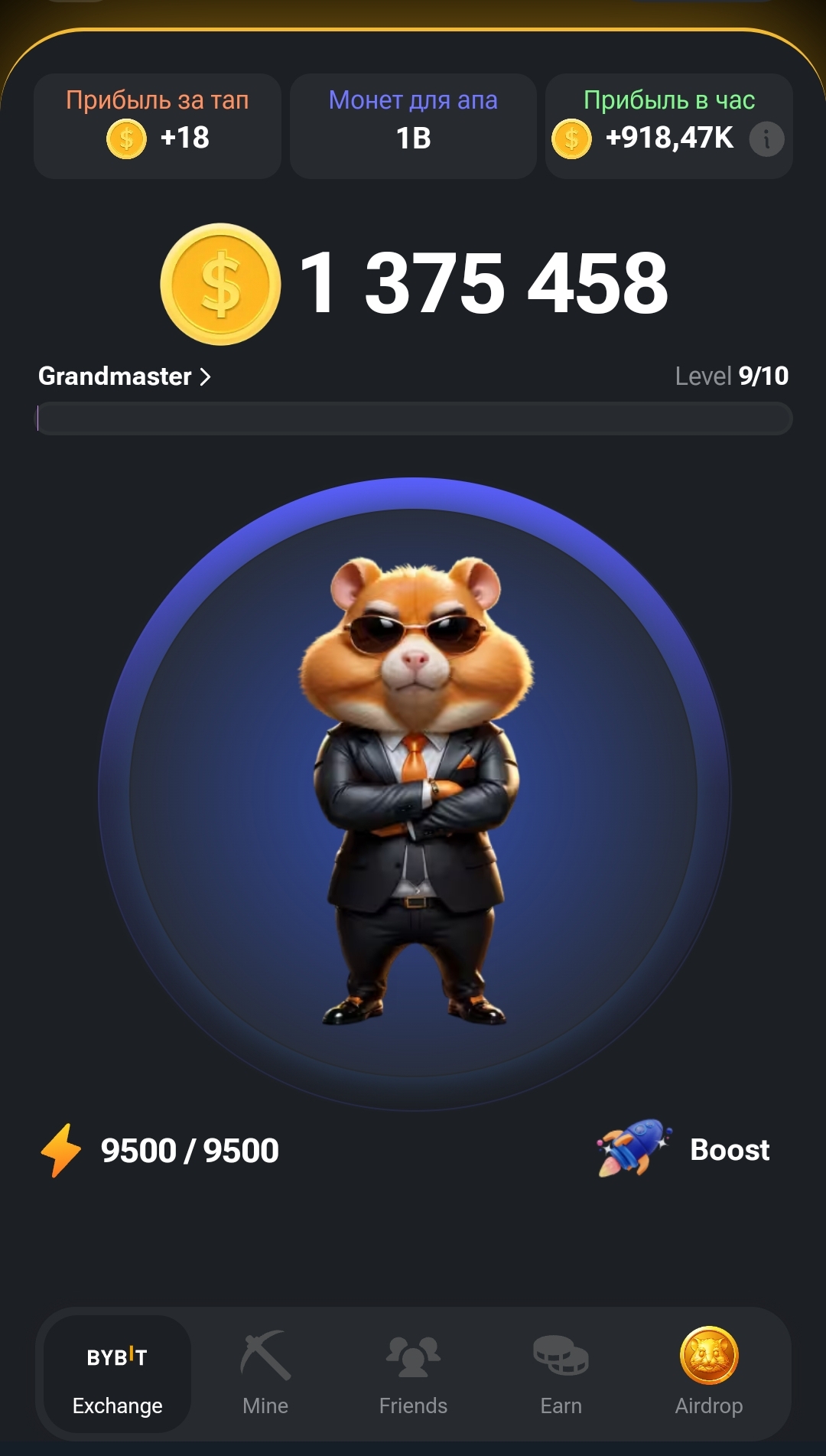Switch to the Mine tab
826x1456 pixels.
click(x=265, y=1374)
